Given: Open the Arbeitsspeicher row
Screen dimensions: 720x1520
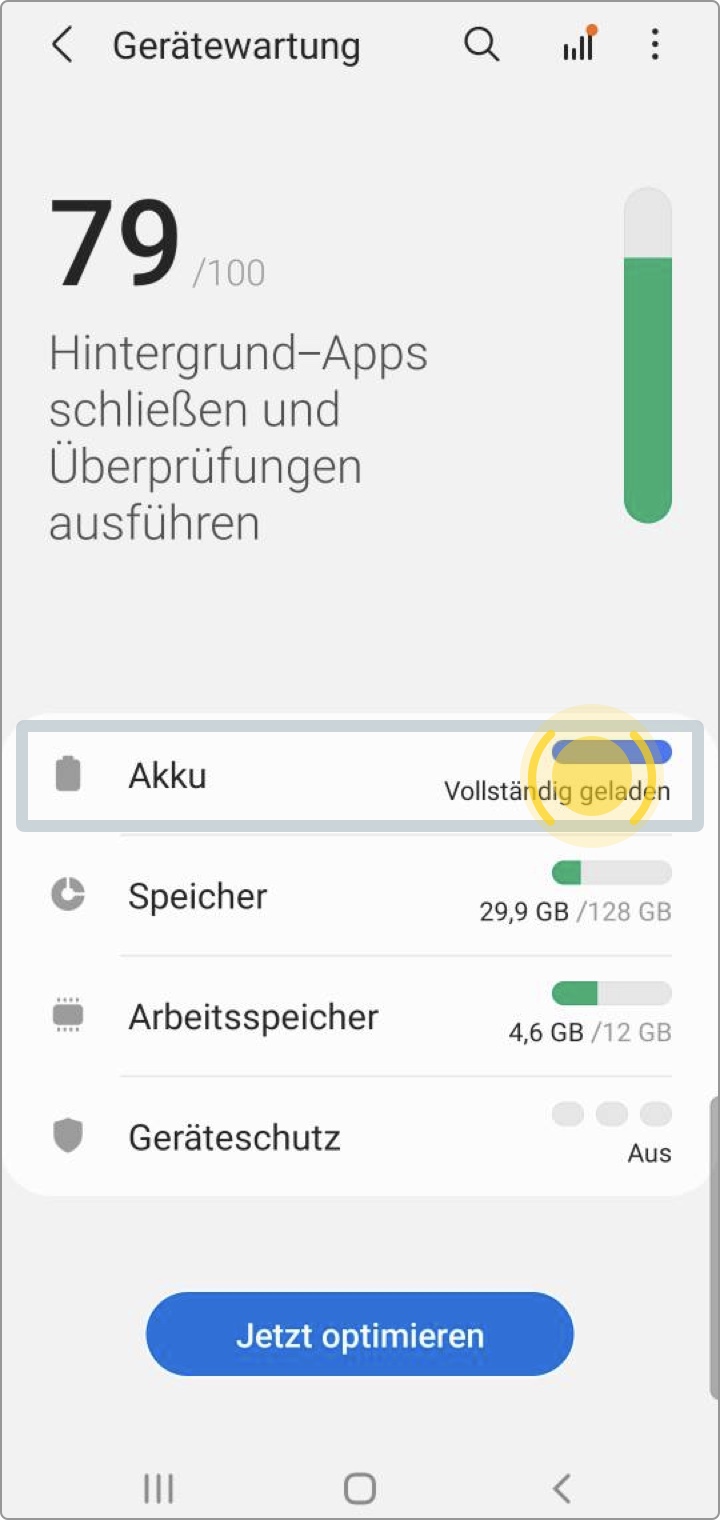Looking at the screenshot, I should tap(360, 1016).
